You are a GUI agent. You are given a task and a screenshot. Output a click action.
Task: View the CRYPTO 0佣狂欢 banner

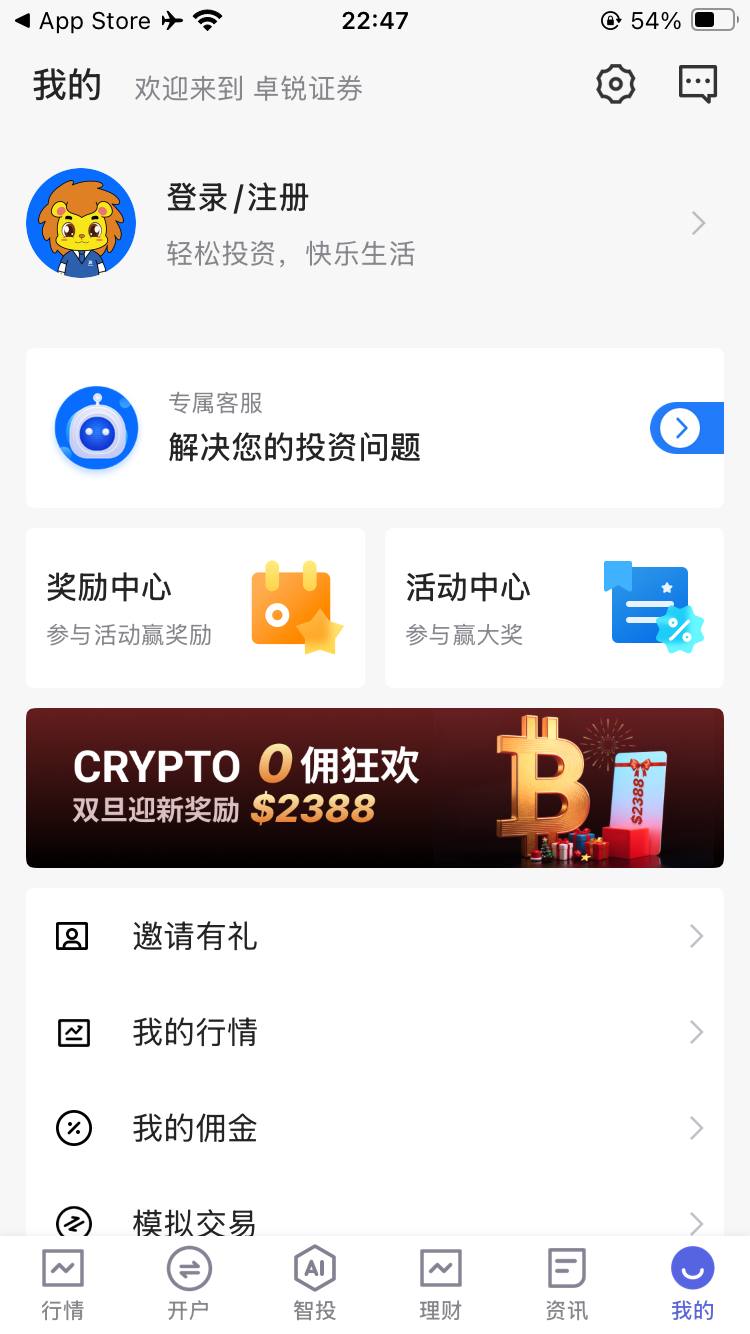pyautogui.click(x=374, y=788)
